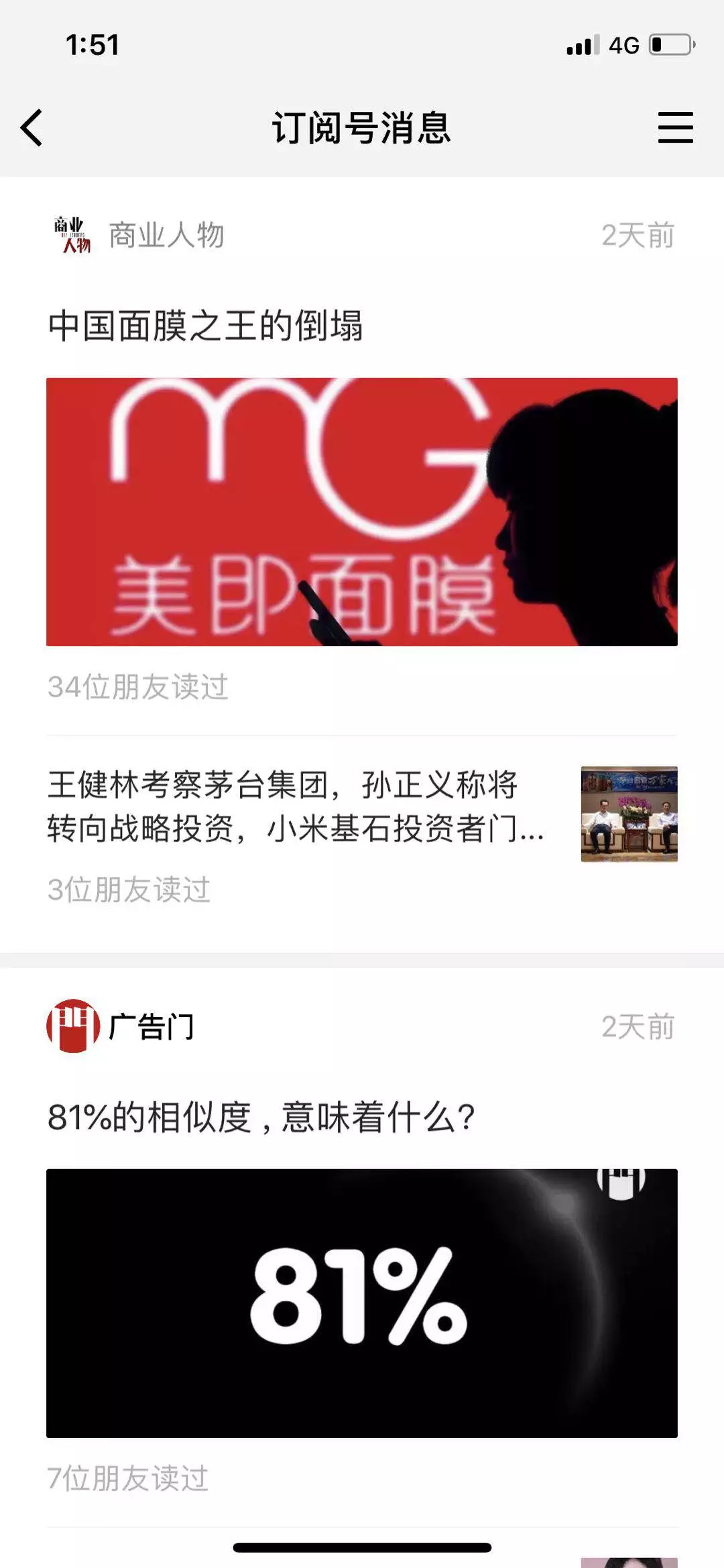The width and height of the screenshot is (724, 1568).
Task: Open the 广告门 account
Action: tap(150, 1026)
